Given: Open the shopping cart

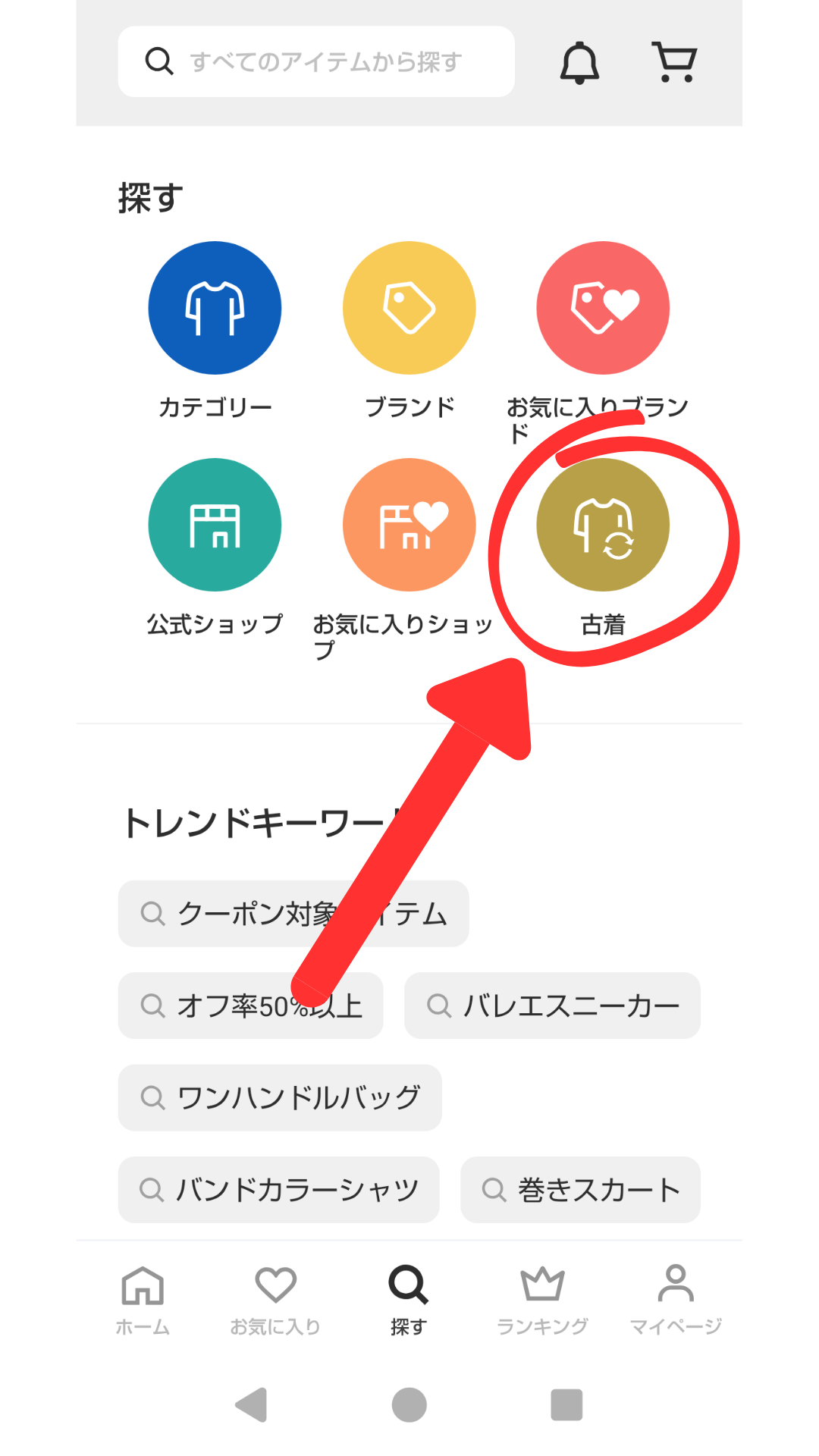Looking at the screenshot, I should point(674,62).
